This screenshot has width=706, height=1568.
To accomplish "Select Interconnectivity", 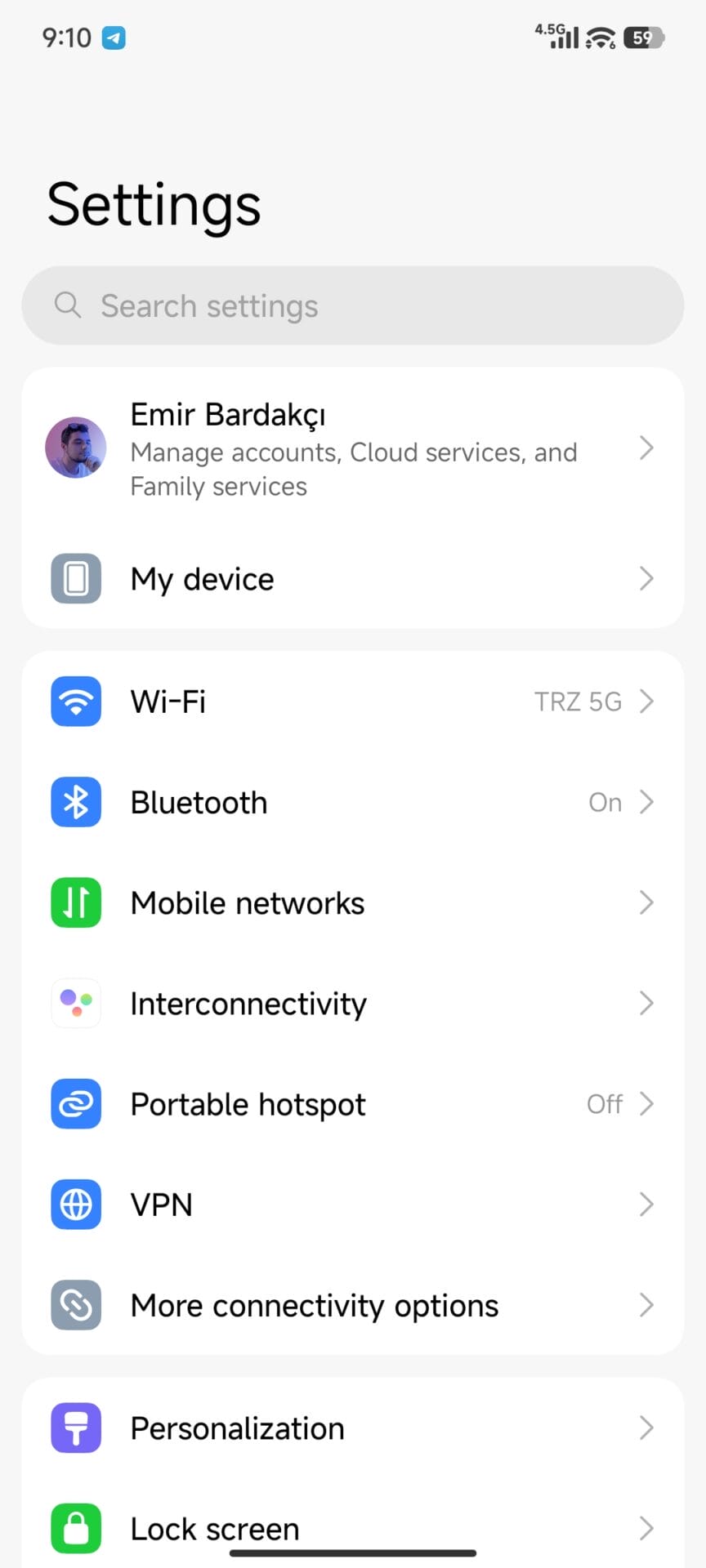I will tap(352, 1003).
